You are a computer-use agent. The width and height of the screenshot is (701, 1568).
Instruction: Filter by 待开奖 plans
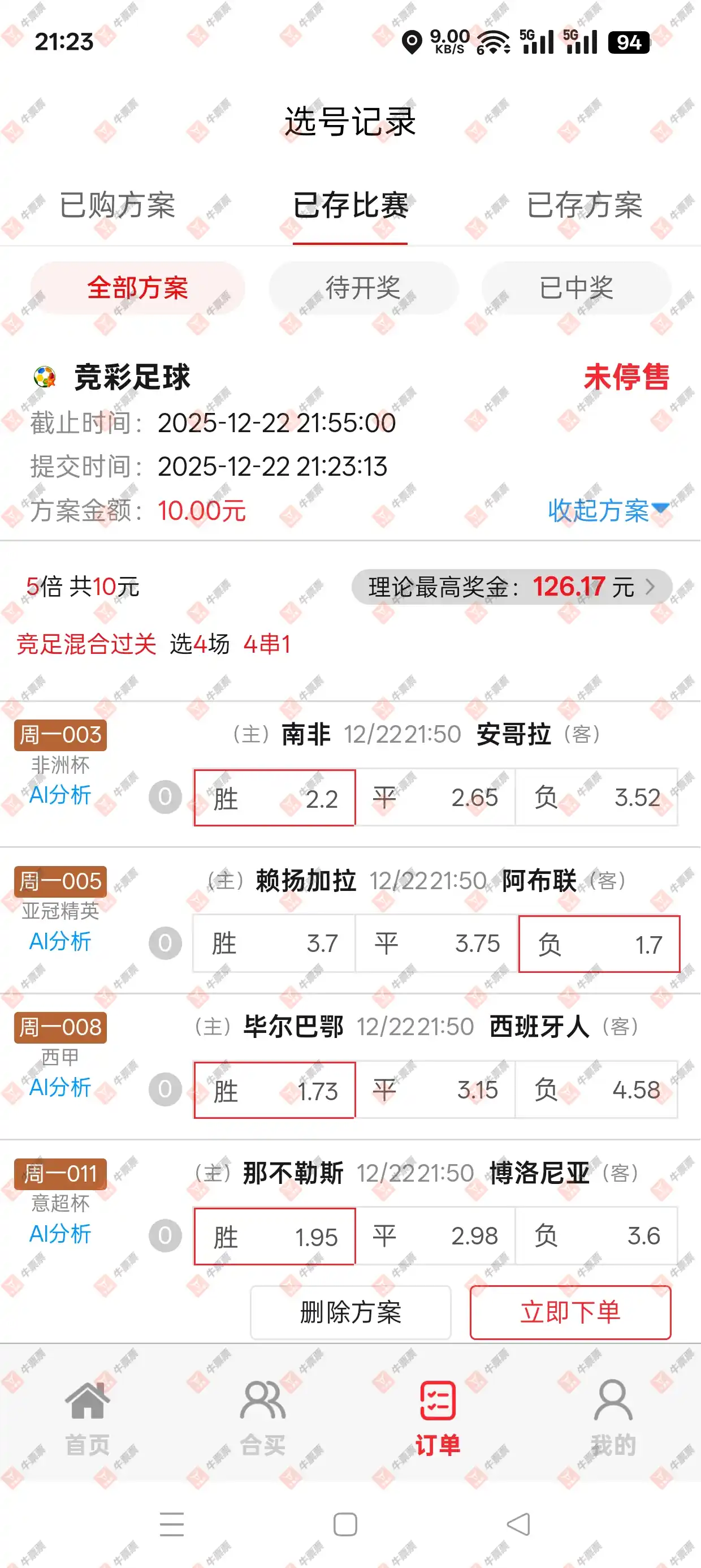(x=364, y=288)
